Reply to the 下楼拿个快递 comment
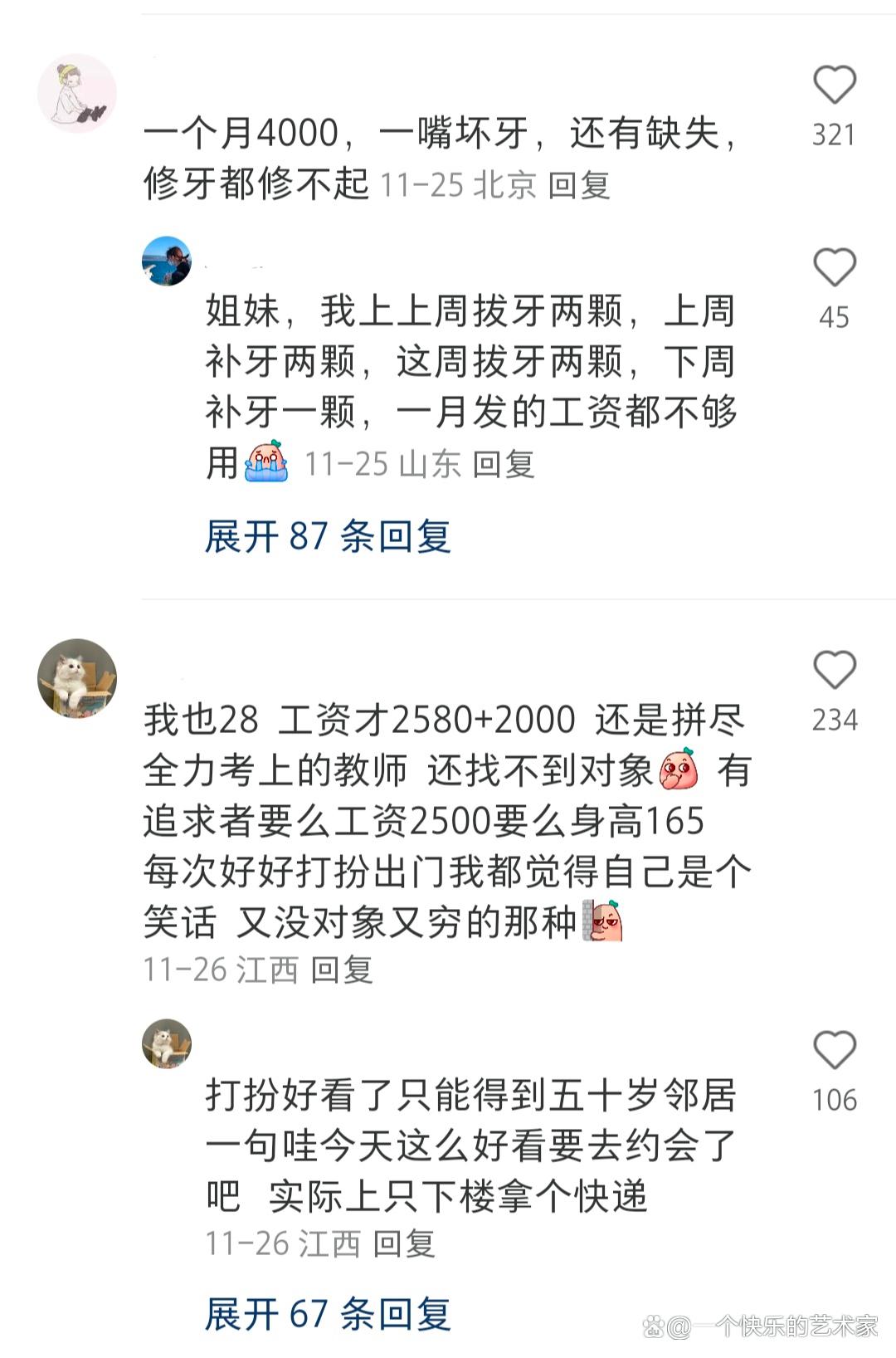The image size is (896, 1358). (x=404, y=1243)
